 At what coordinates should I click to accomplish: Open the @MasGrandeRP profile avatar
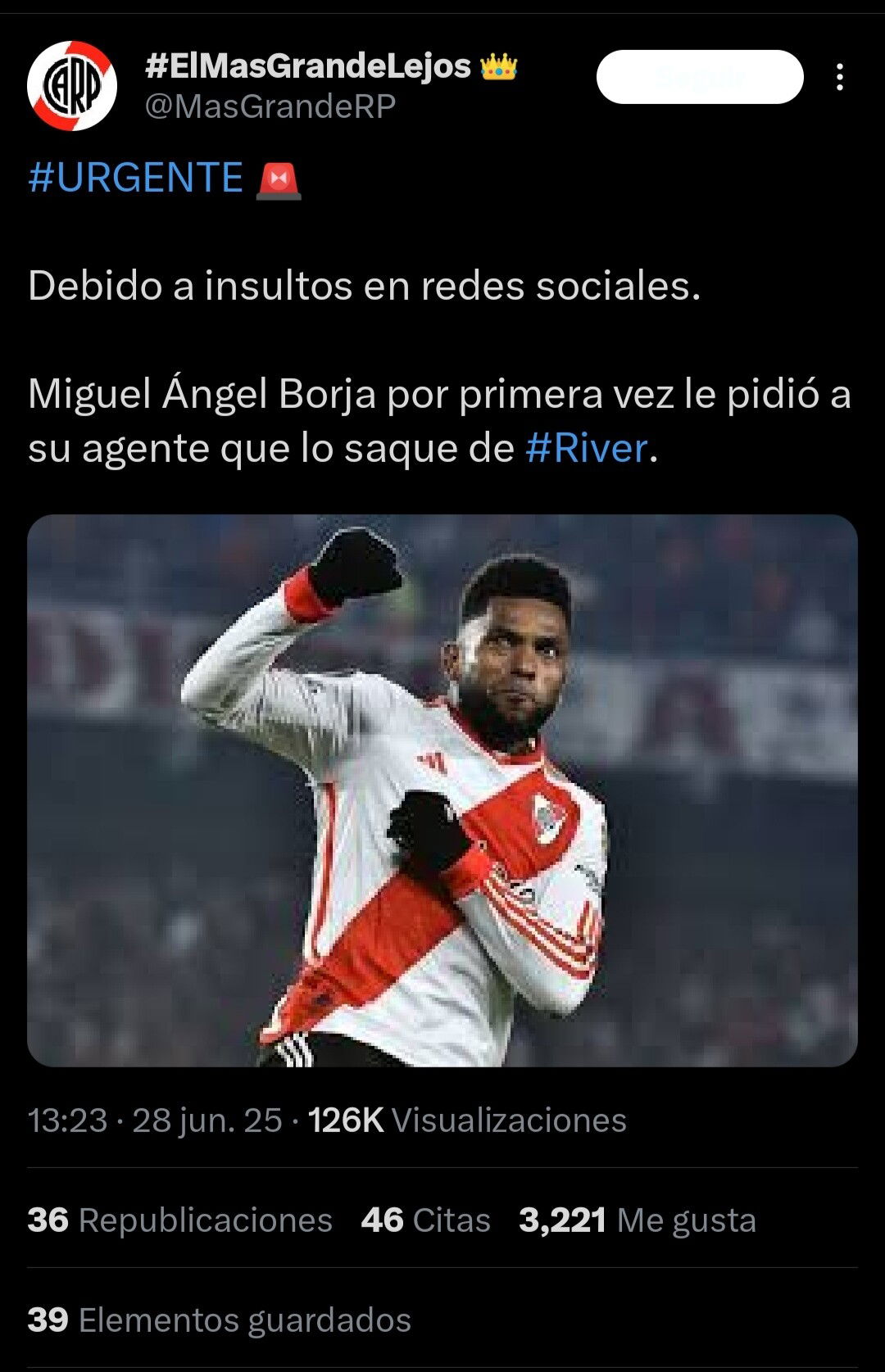[x=72, y=84]
